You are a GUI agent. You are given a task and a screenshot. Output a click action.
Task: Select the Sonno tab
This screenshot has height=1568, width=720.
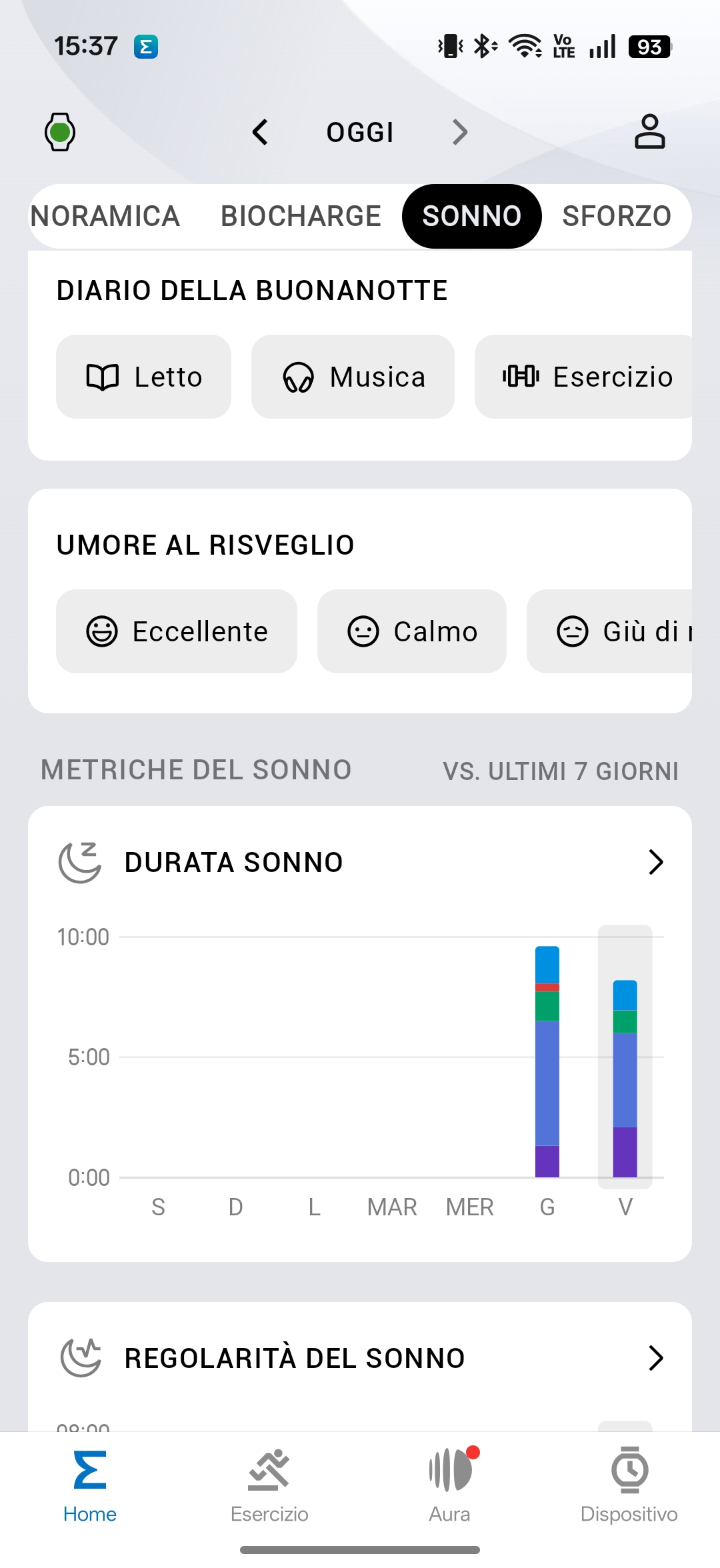[471, 216]
